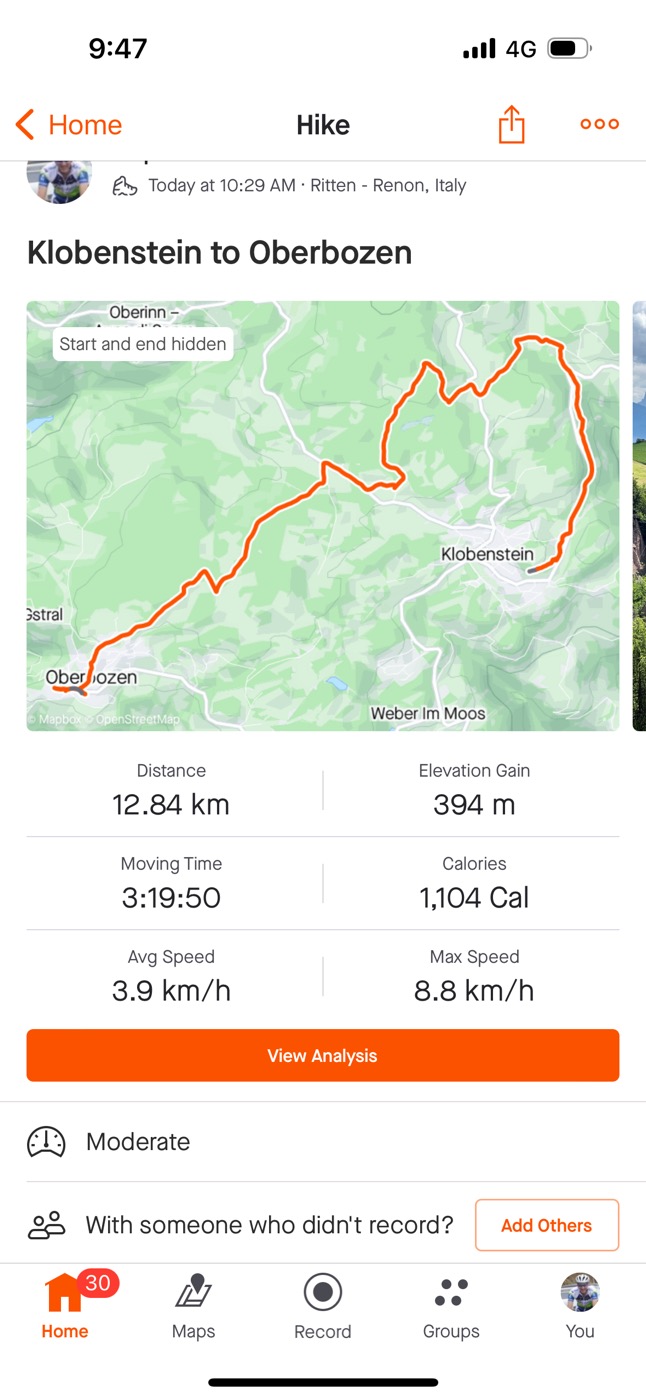Go back to Home

68,125
